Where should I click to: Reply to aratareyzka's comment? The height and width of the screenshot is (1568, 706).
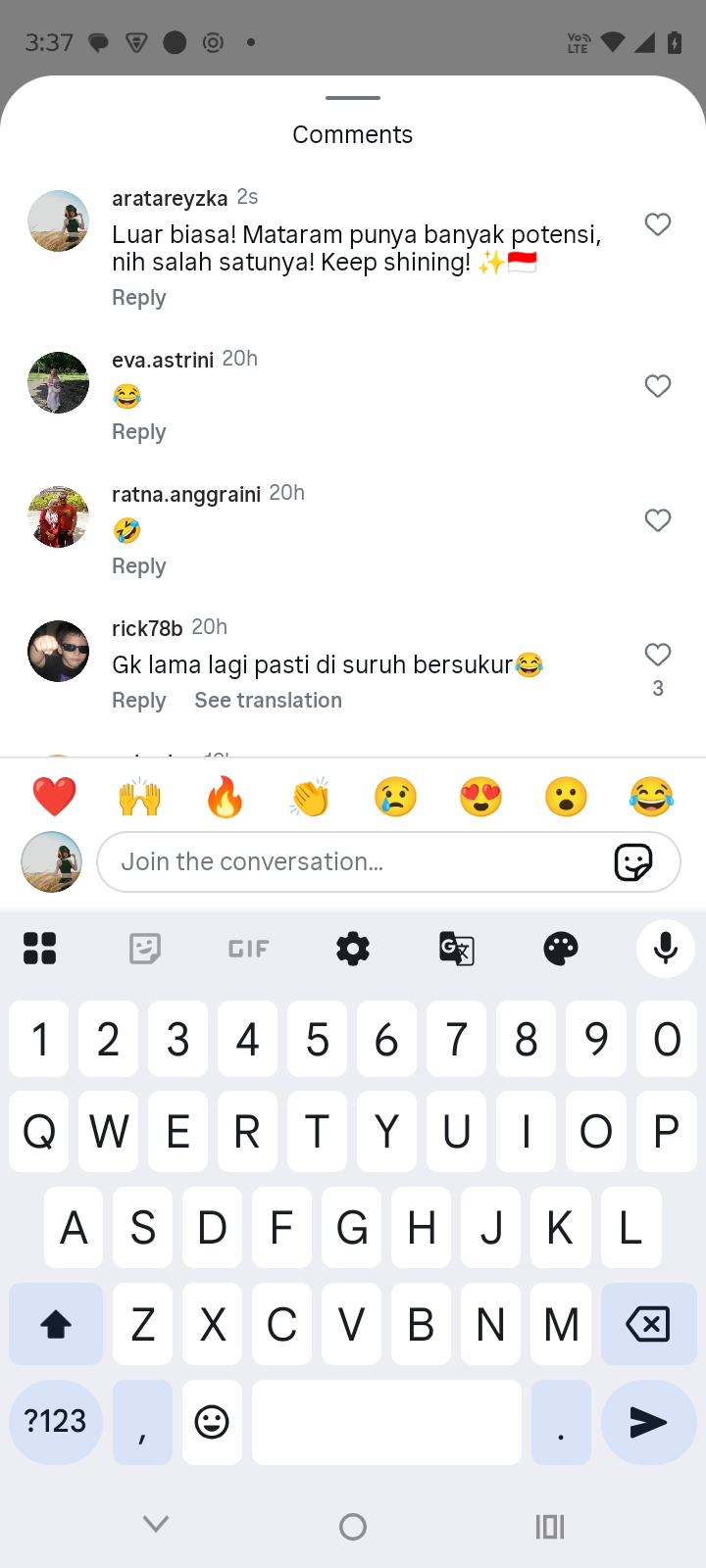pyautogui.click(x=138, y=298)
